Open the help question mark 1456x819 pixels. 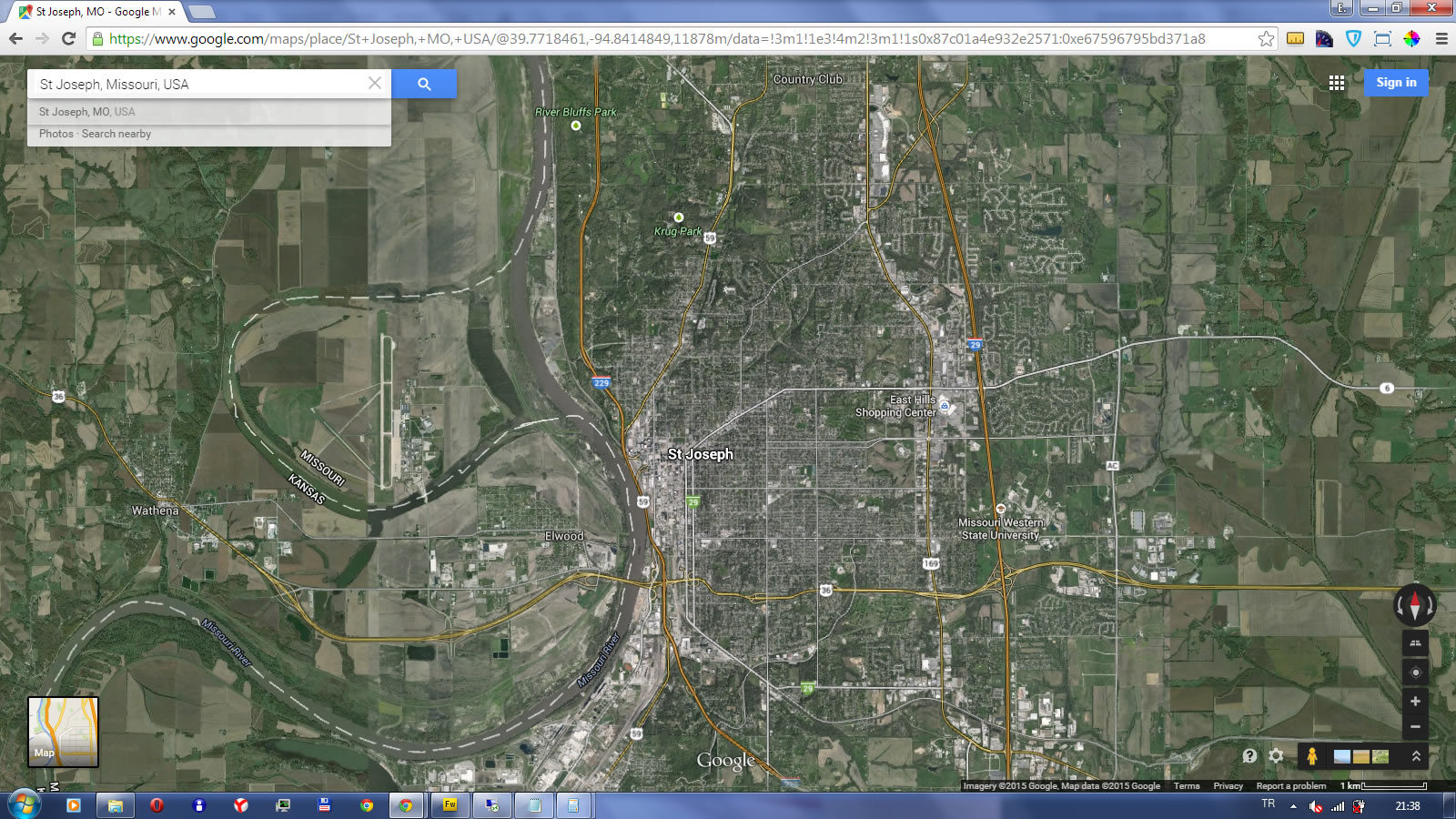(x=1249, y=755)
